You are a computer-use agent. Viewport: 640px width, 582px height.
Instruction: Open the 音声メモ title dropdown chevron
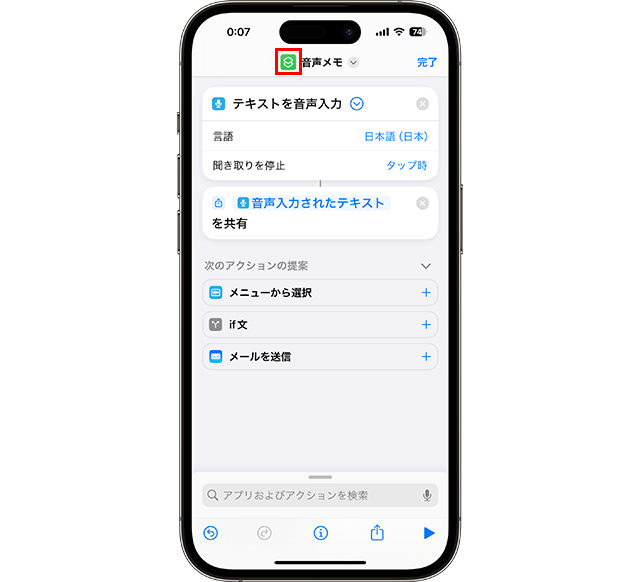[354, 63]
